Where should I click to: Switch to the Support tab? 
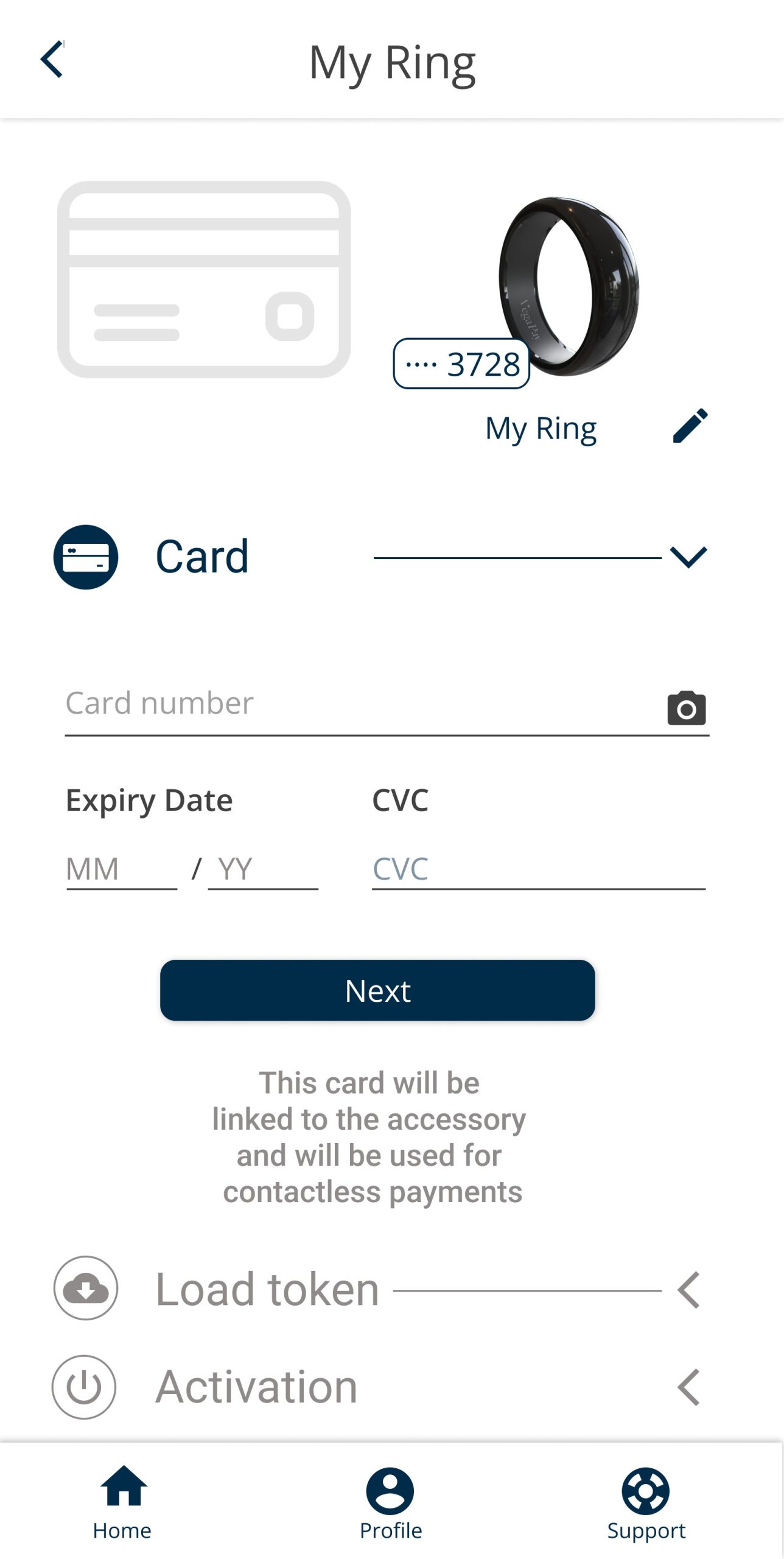pyautogui.click(x=645, y=1492)
